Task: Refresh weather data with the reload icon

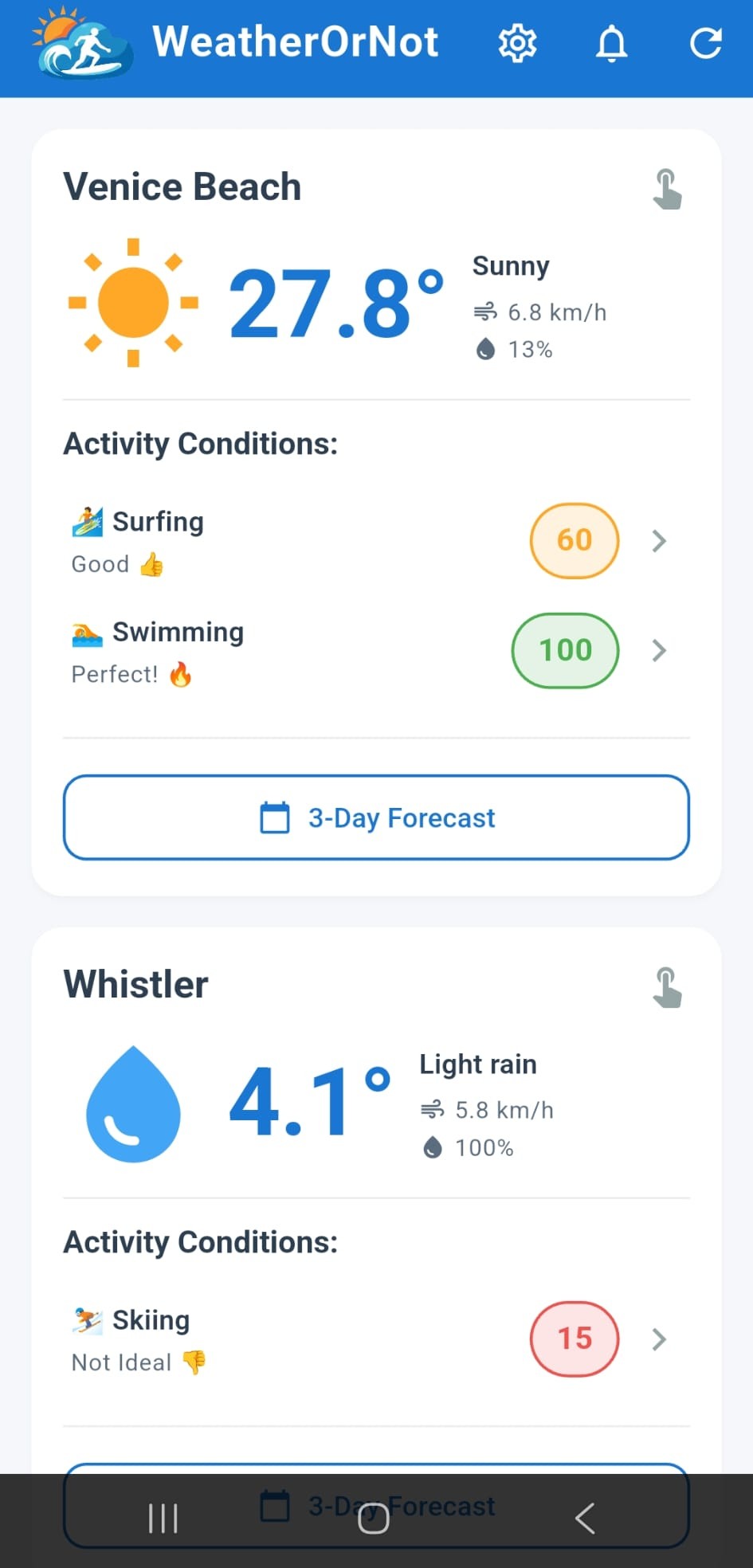Action: (706, 43)
